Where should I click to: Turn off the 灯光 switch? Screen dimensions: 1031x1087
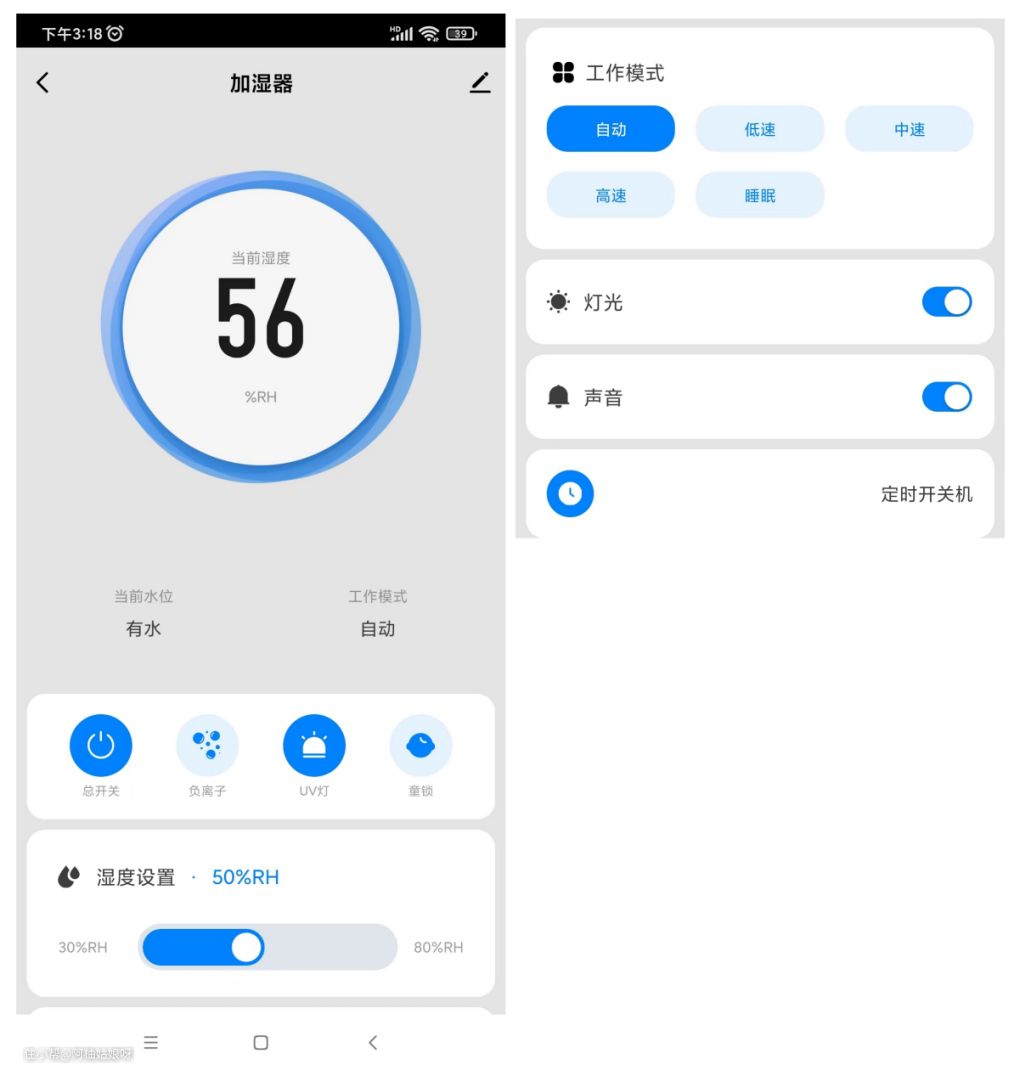tap(946, 302)
